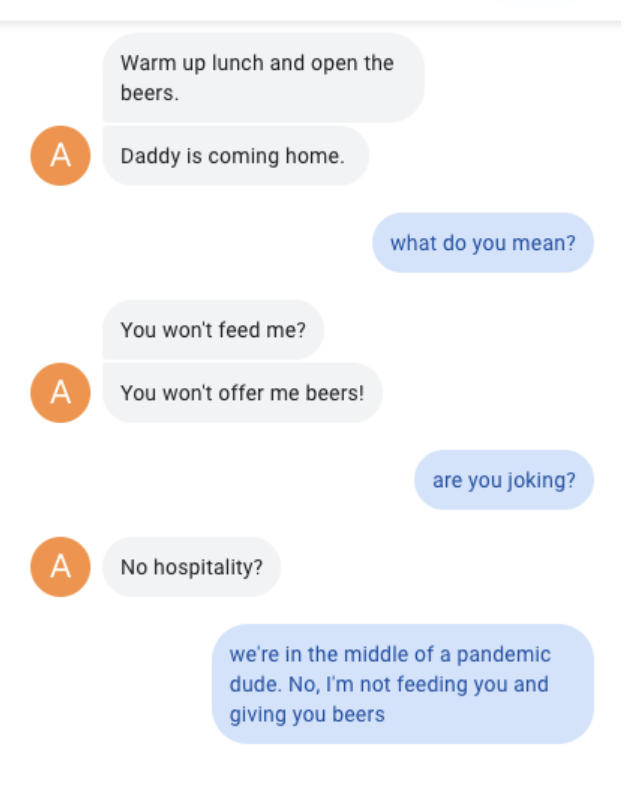The image size is (640, 786).
Task: Tap the avatar next to "You won't offer me beers!"
Action: pyautogui.click(x=61, y=393)
